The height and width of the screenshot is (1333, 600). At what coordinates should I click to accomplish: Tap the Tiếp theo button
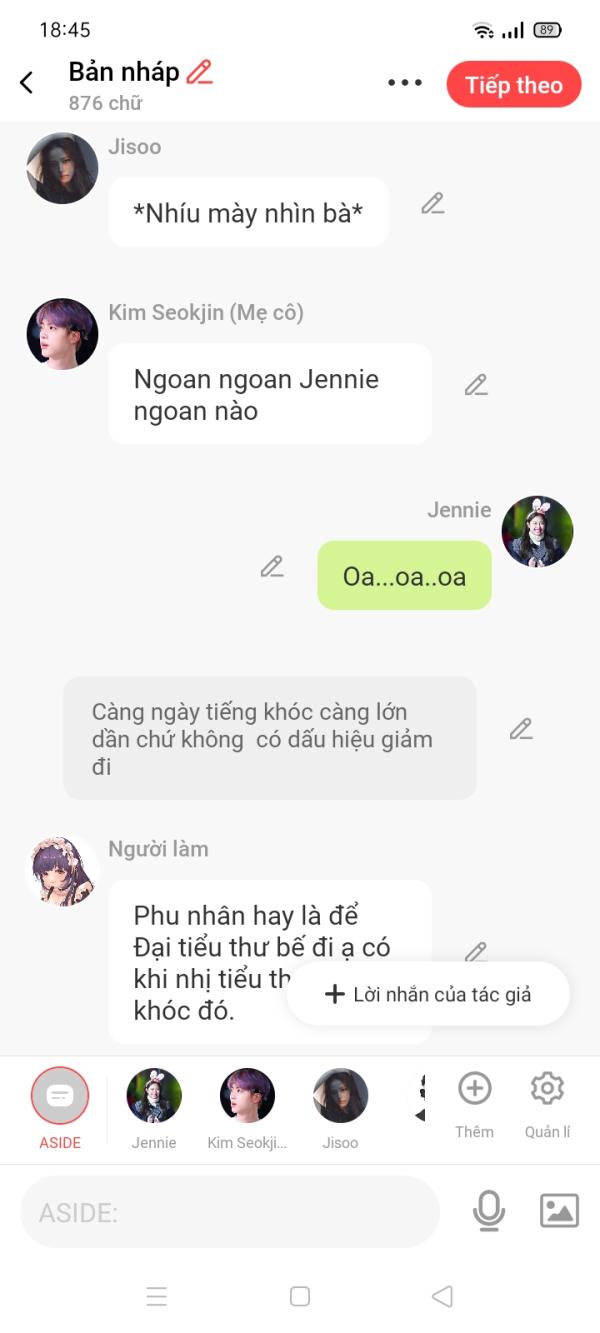click(x=514, y=85)
